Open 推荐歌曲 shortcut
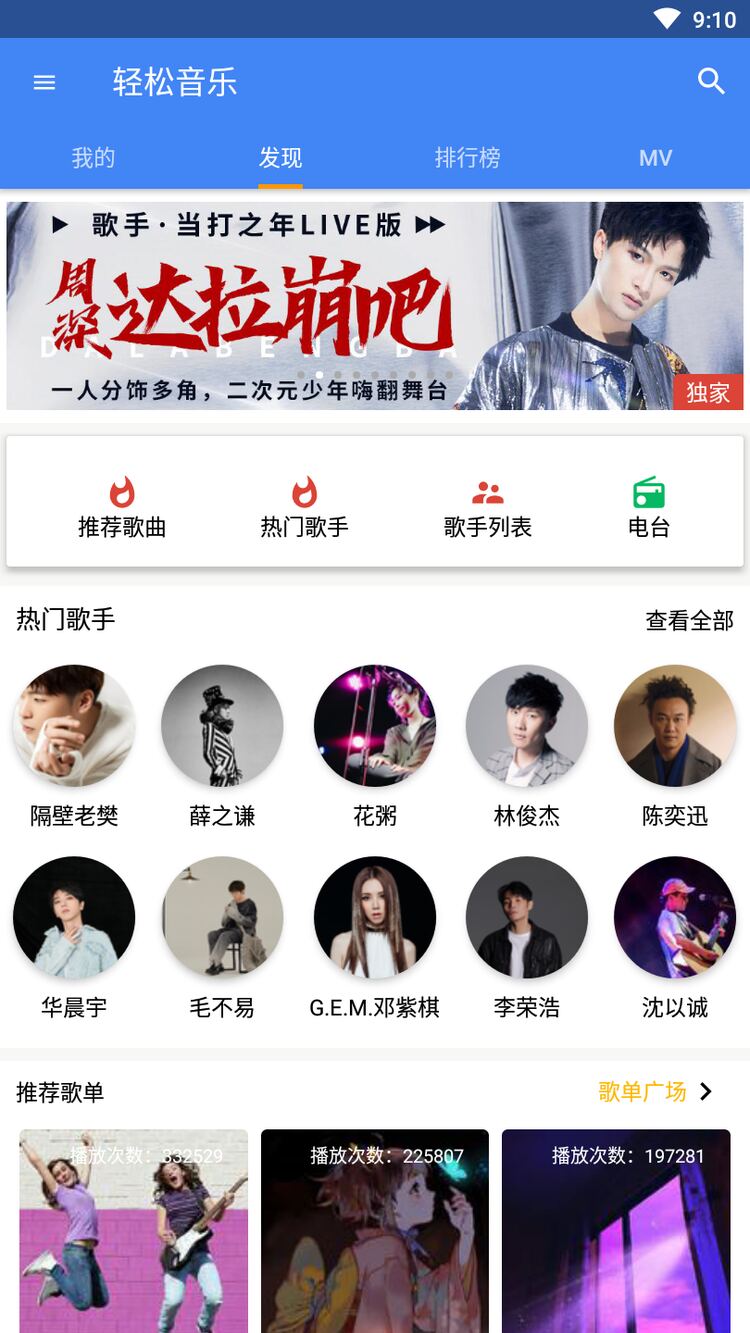 tap(122, 508)
